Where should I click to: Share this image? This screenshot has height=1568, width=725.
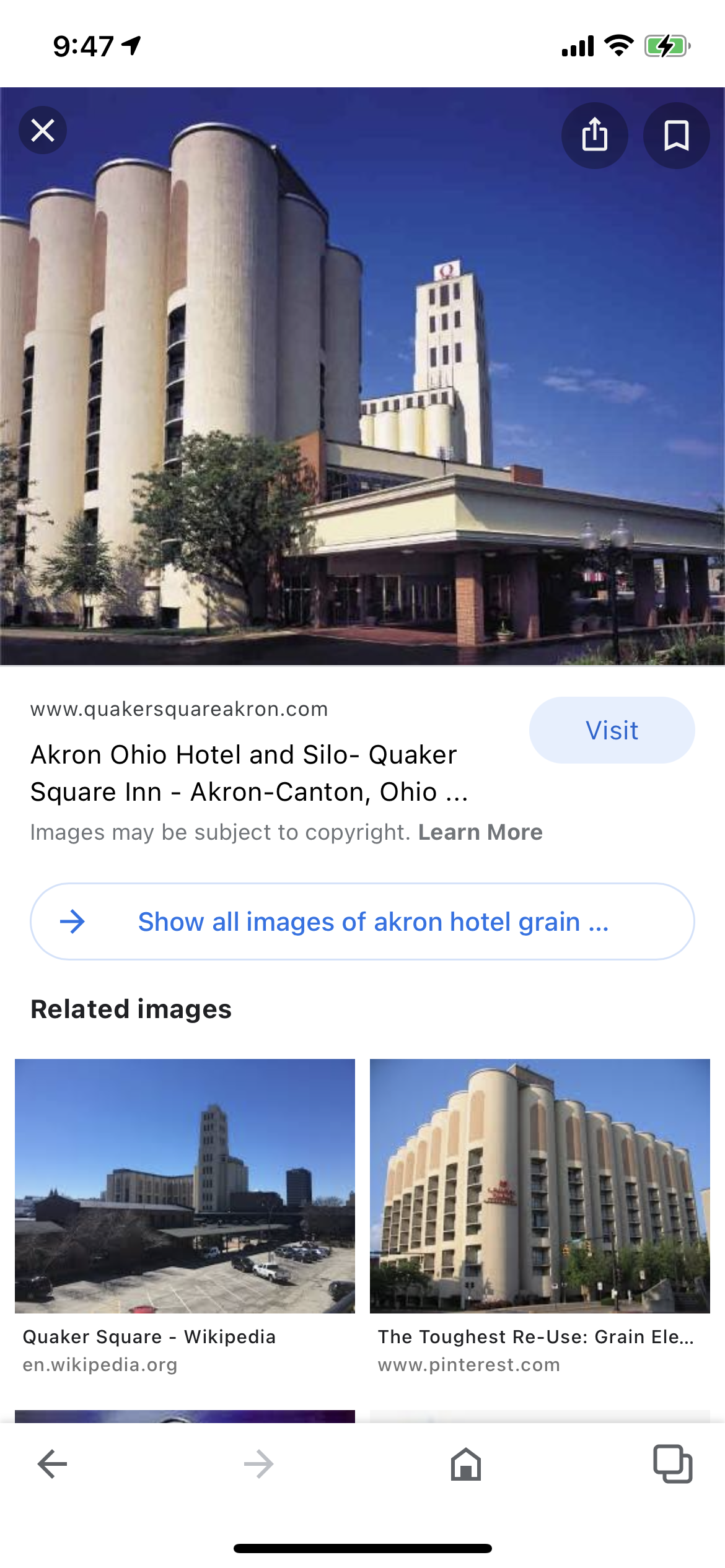click(594, 135)
